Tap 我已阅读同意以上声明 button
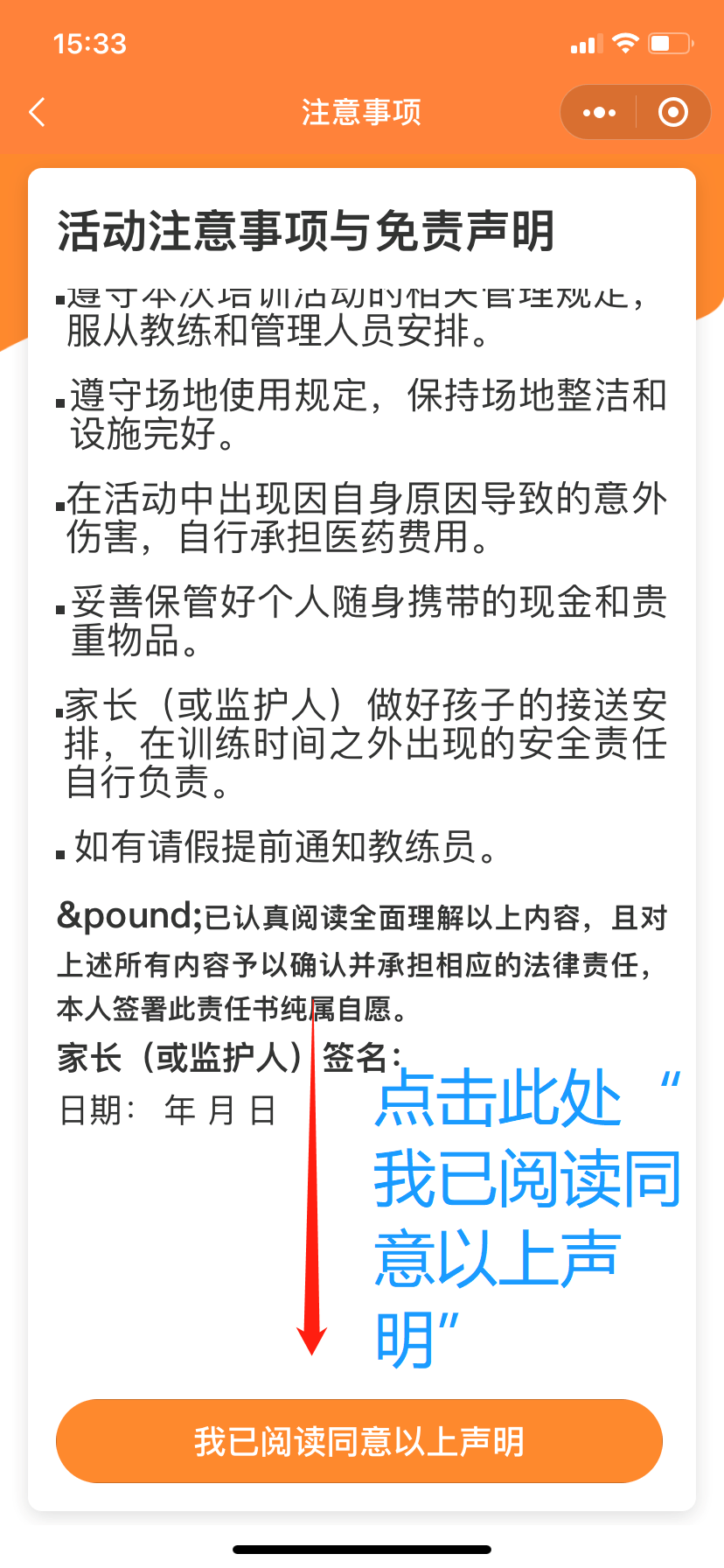Image resolution: width=724 pixels, height=1568 pixels. click(359, 1440)
